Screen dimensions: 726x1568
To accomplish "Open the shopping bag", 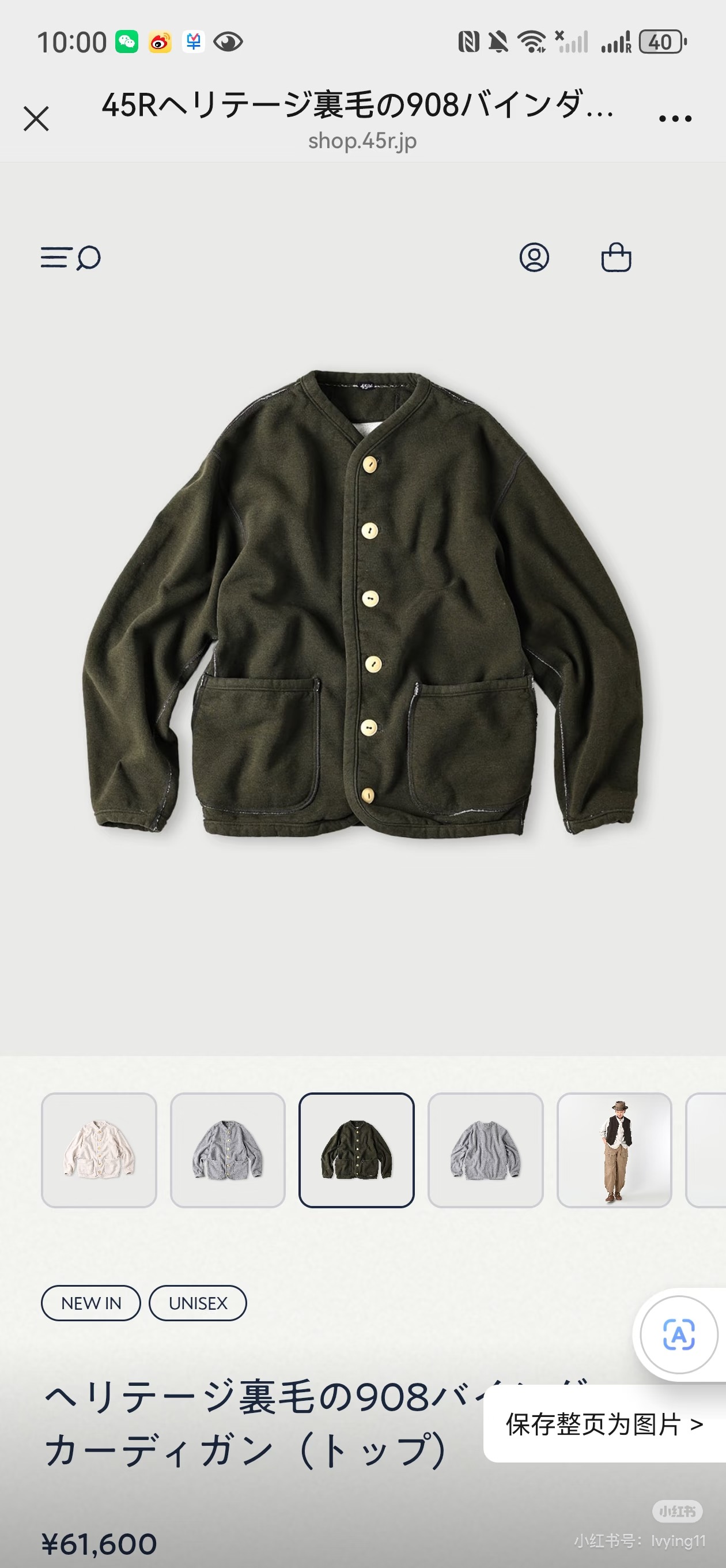I will pos(616,257).
